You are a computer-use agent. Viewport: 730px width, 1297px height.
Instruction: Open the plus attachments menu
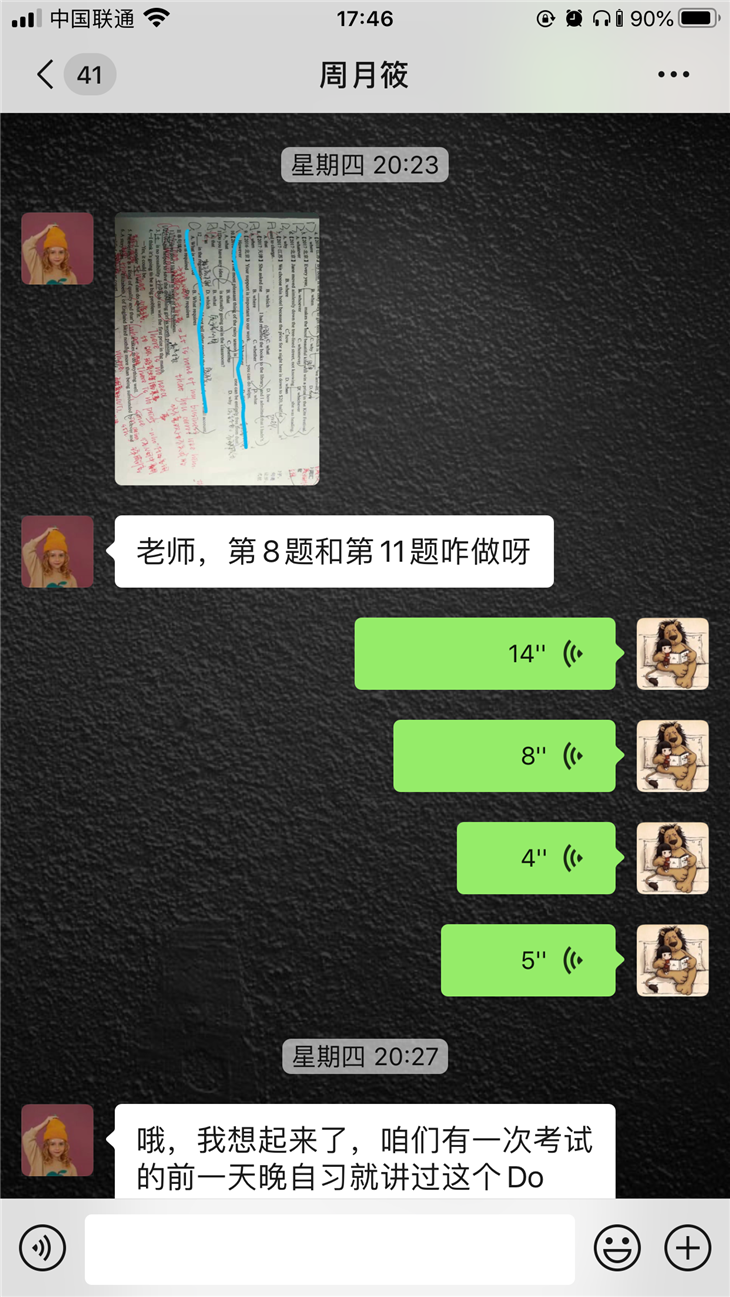(688, 1248)
